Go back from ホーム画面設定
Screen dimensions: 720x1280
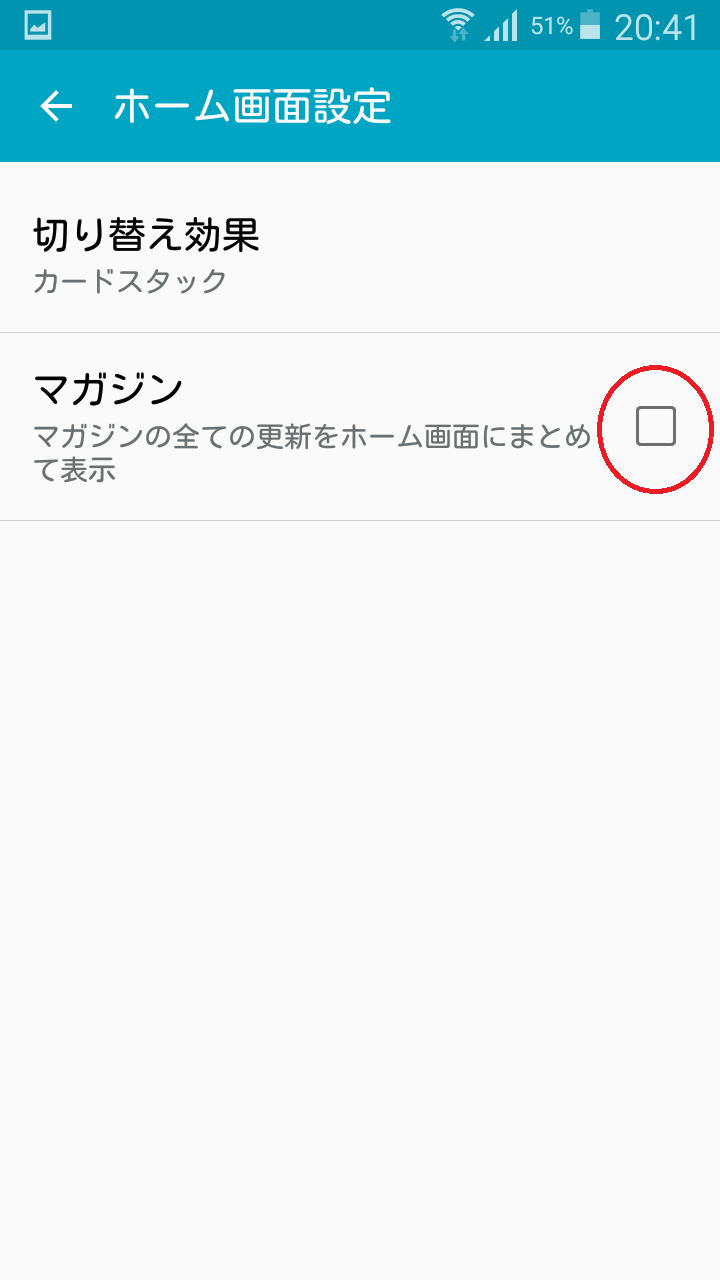(x=57, y=107)
